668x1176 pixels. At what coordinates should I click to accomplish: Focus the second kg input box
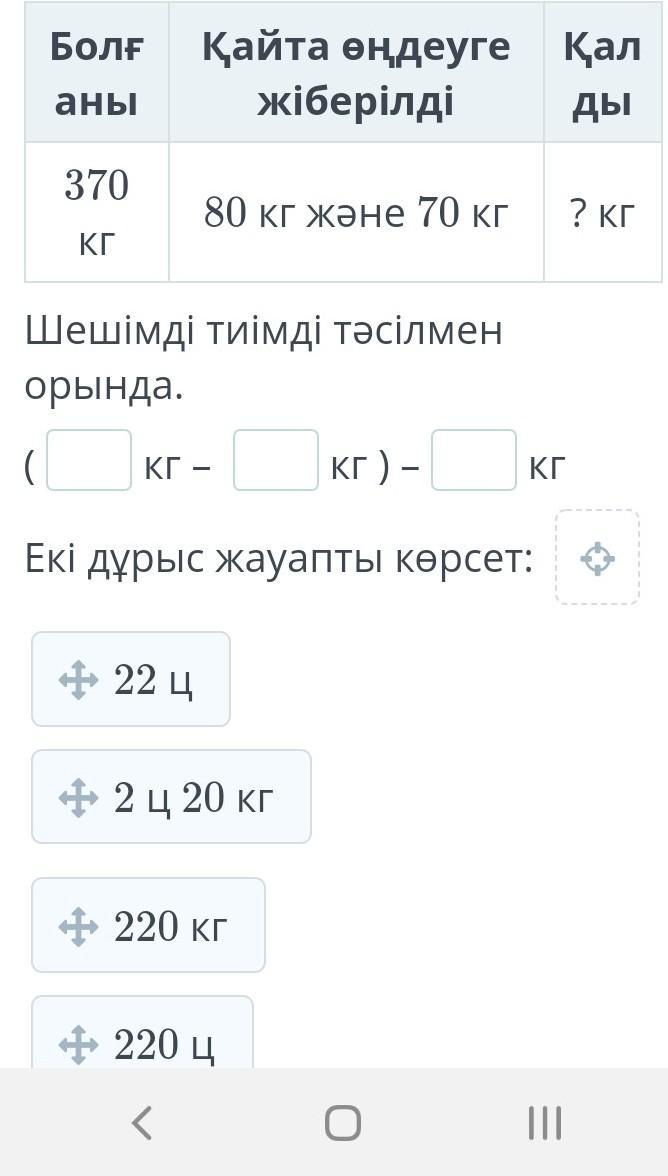[x=276, y=460]
